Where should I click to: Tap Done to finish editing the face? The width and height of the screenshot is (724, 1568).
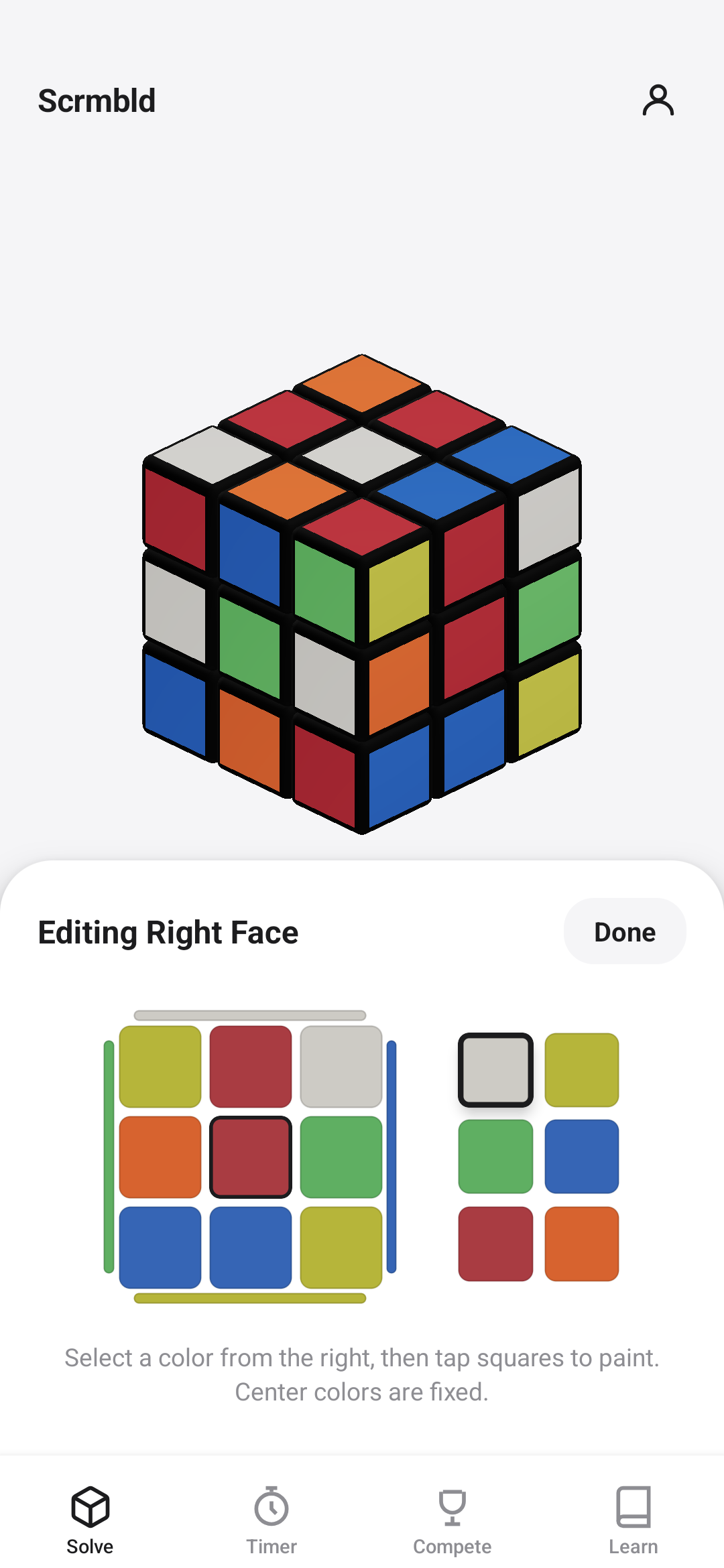tap(624, 931)
